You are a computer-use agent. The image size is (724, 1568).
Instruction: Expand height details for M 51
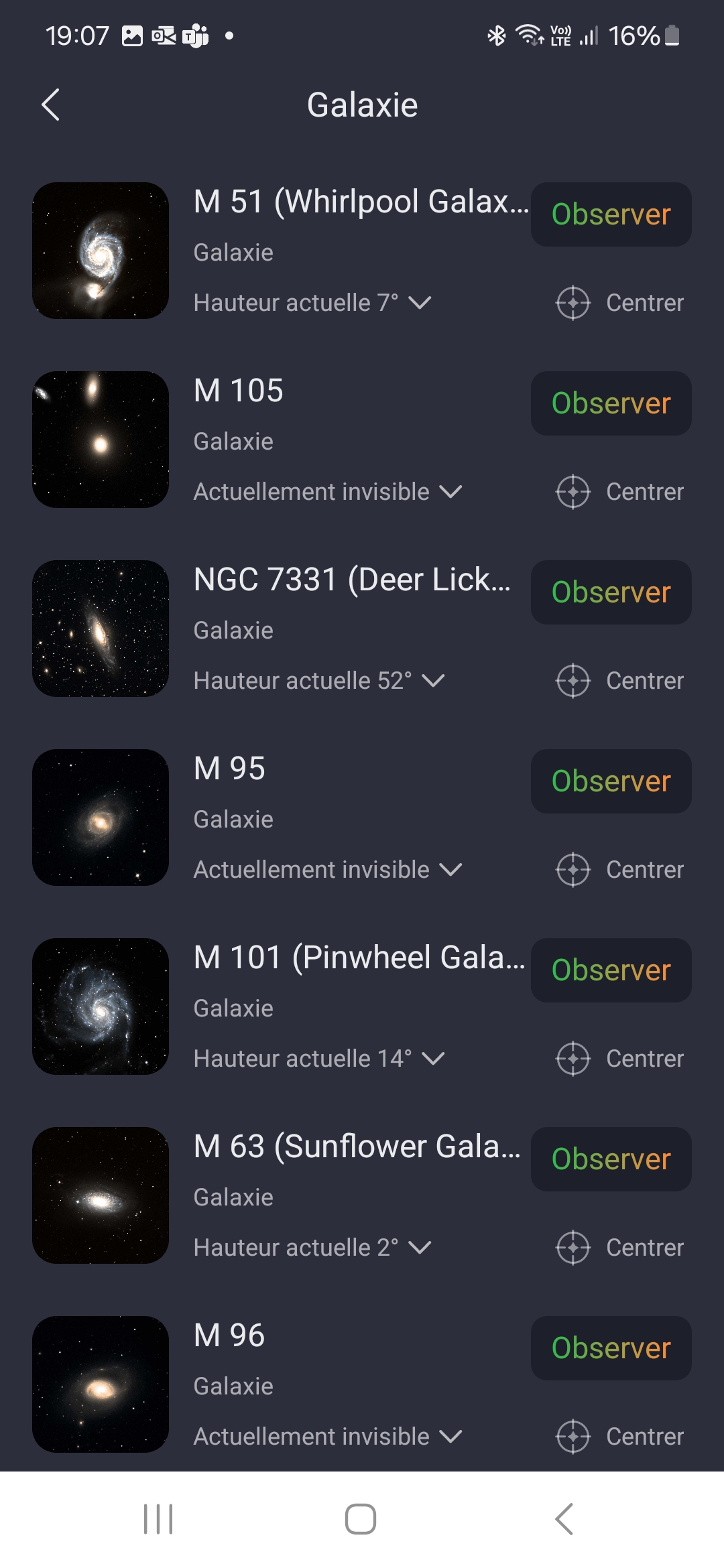tap(420, 303)
